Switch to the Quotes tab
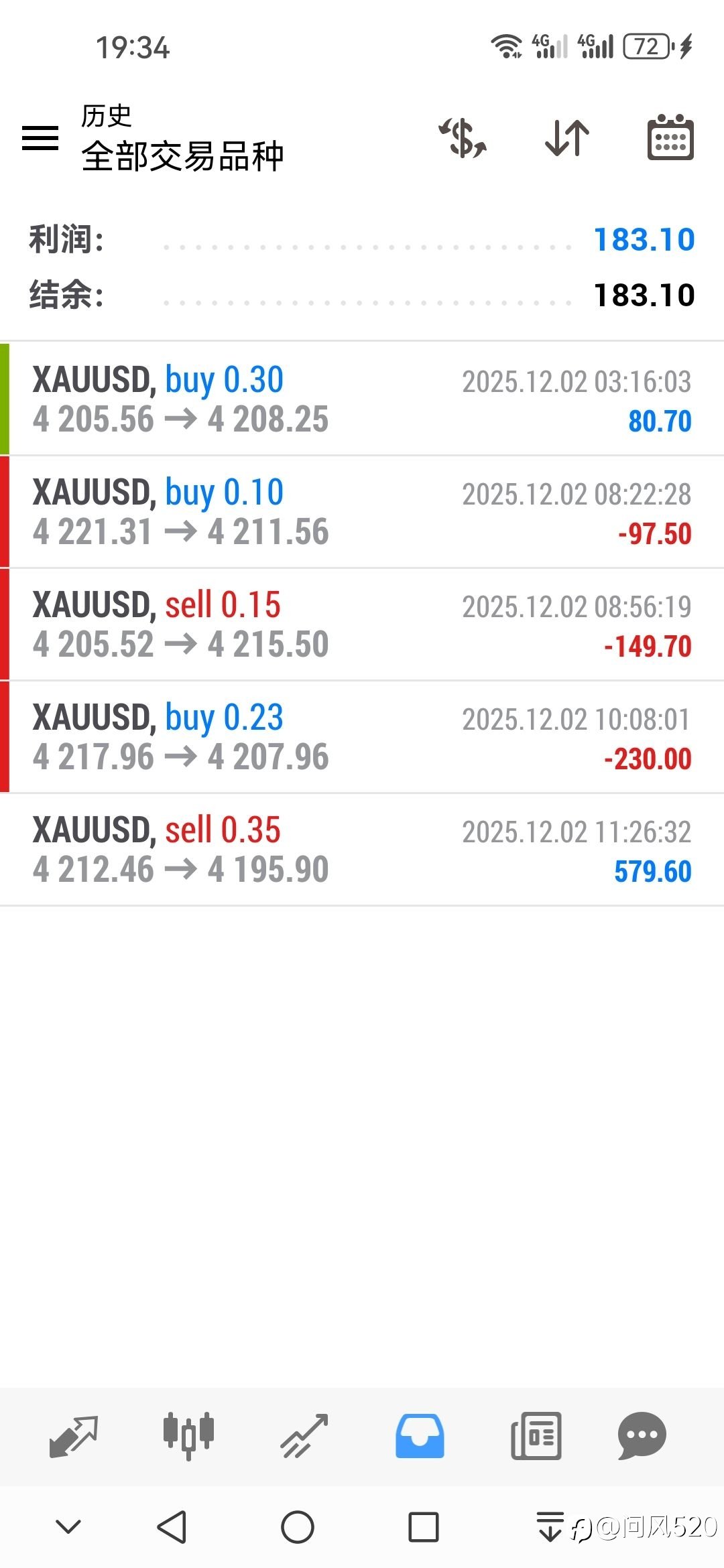Screen dimensions: 724x1568 click(x=74, y=1435)
